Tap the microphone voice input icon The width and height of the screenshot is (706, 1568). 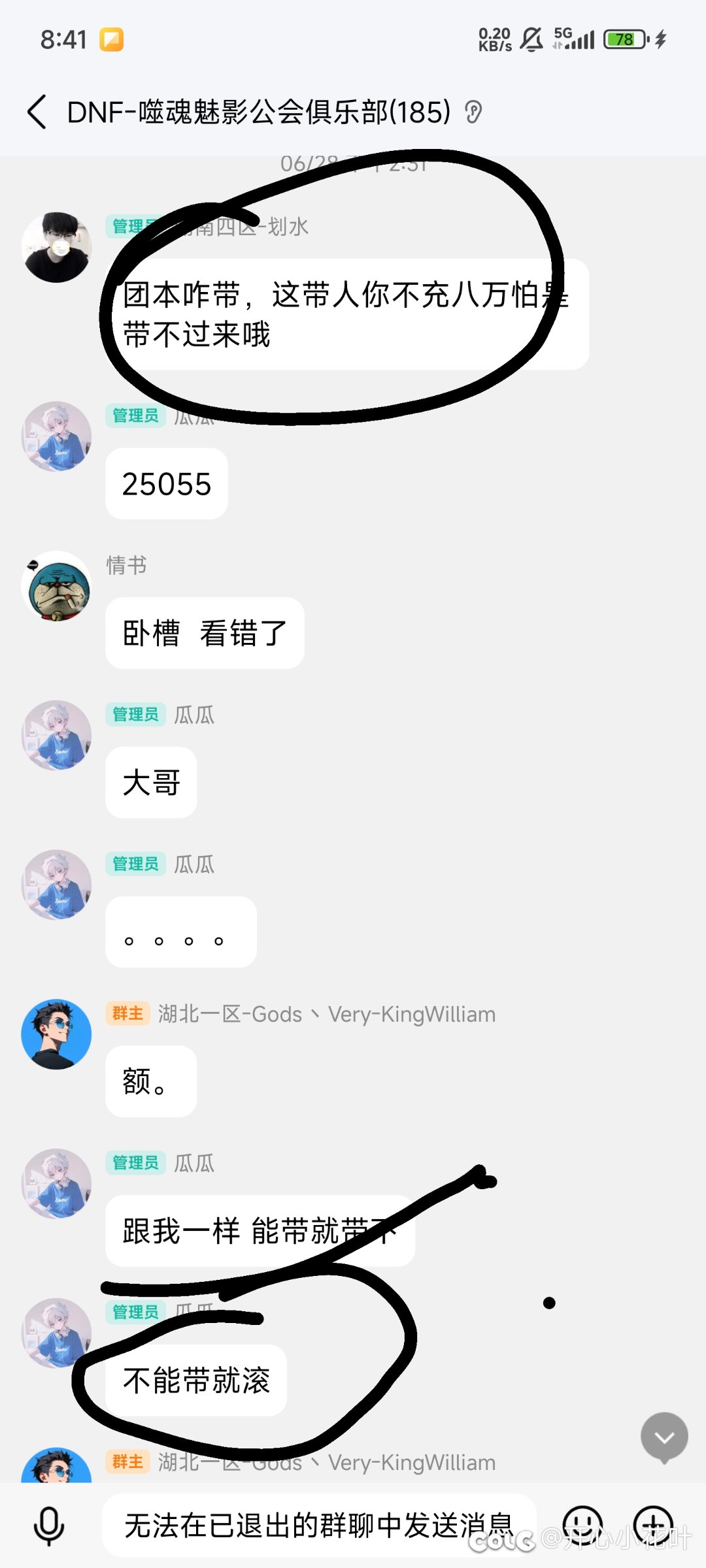pyautogui.click(x=48, y=1527)
